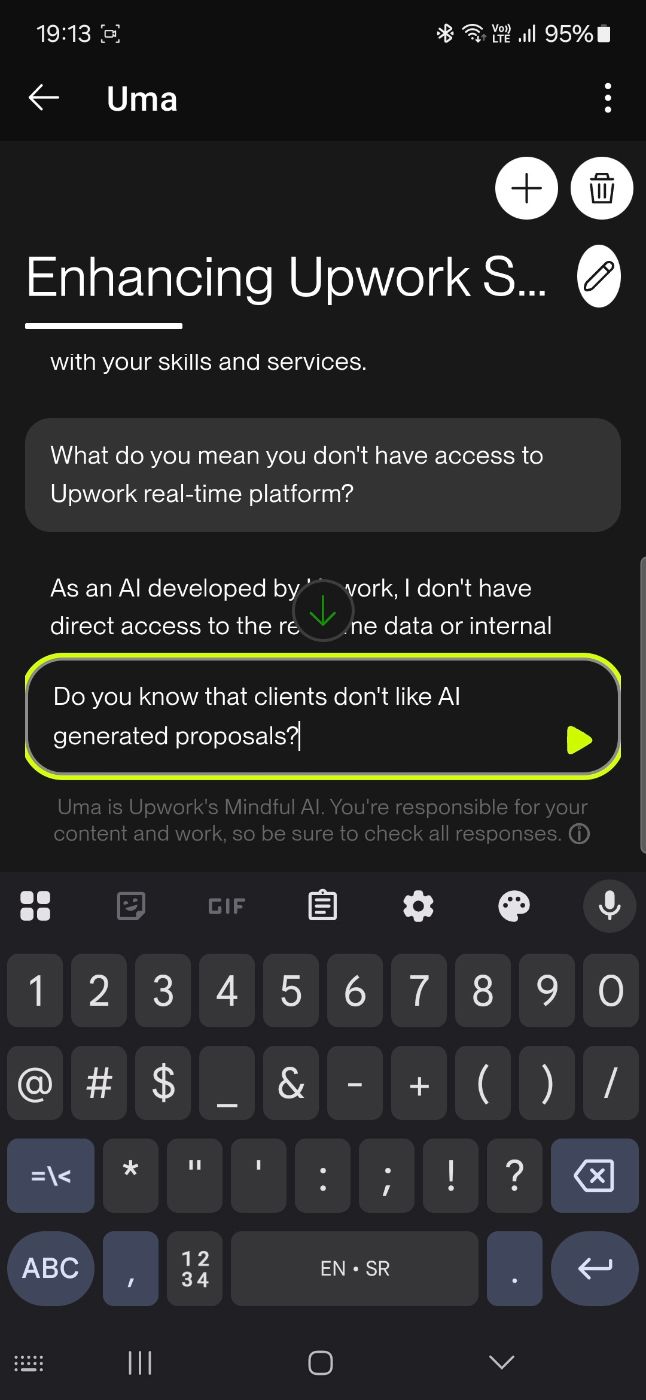Open keyboard clipboard
646x1400 pixels.
pyautogui.click(x=322, y=906)
